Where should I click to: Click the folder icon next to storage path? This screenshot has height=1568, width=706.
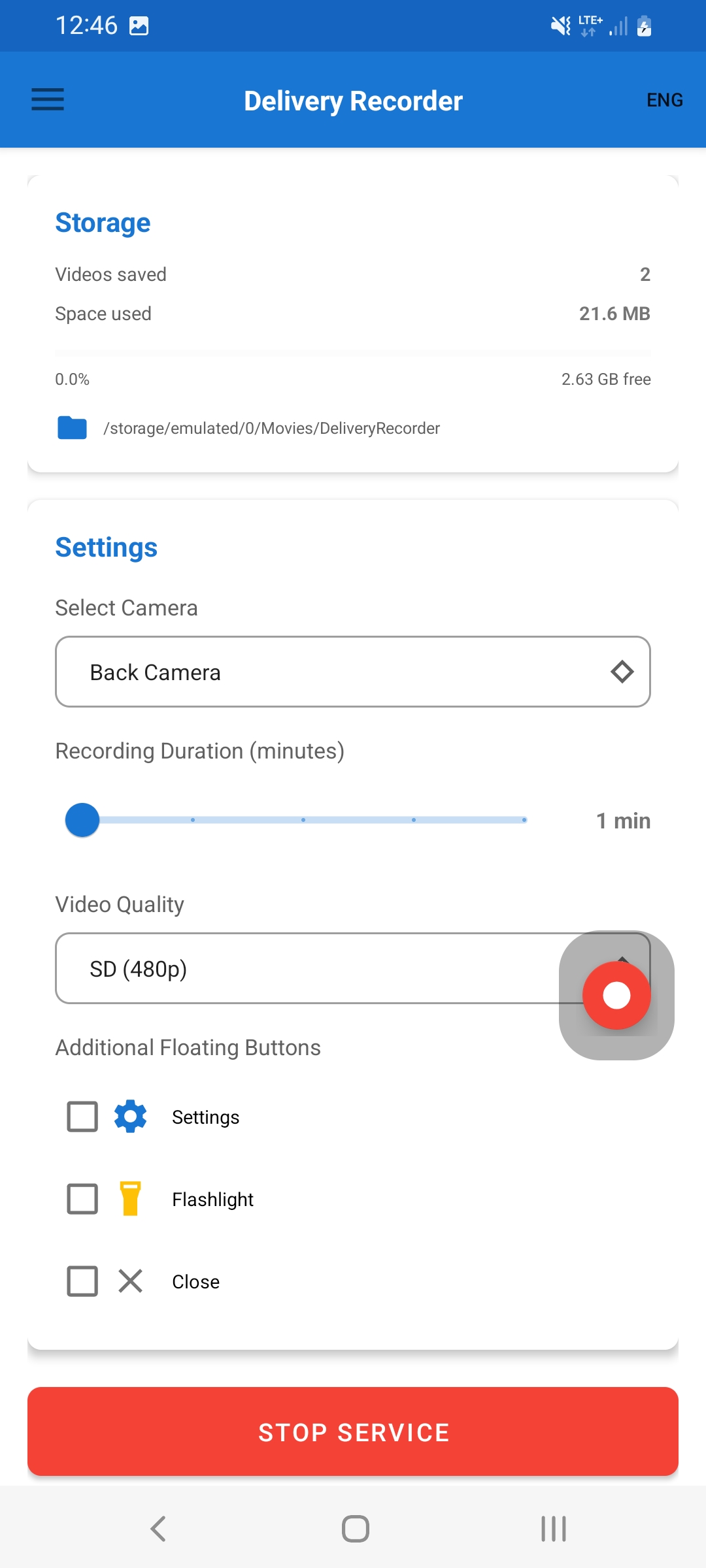point(71,428)
